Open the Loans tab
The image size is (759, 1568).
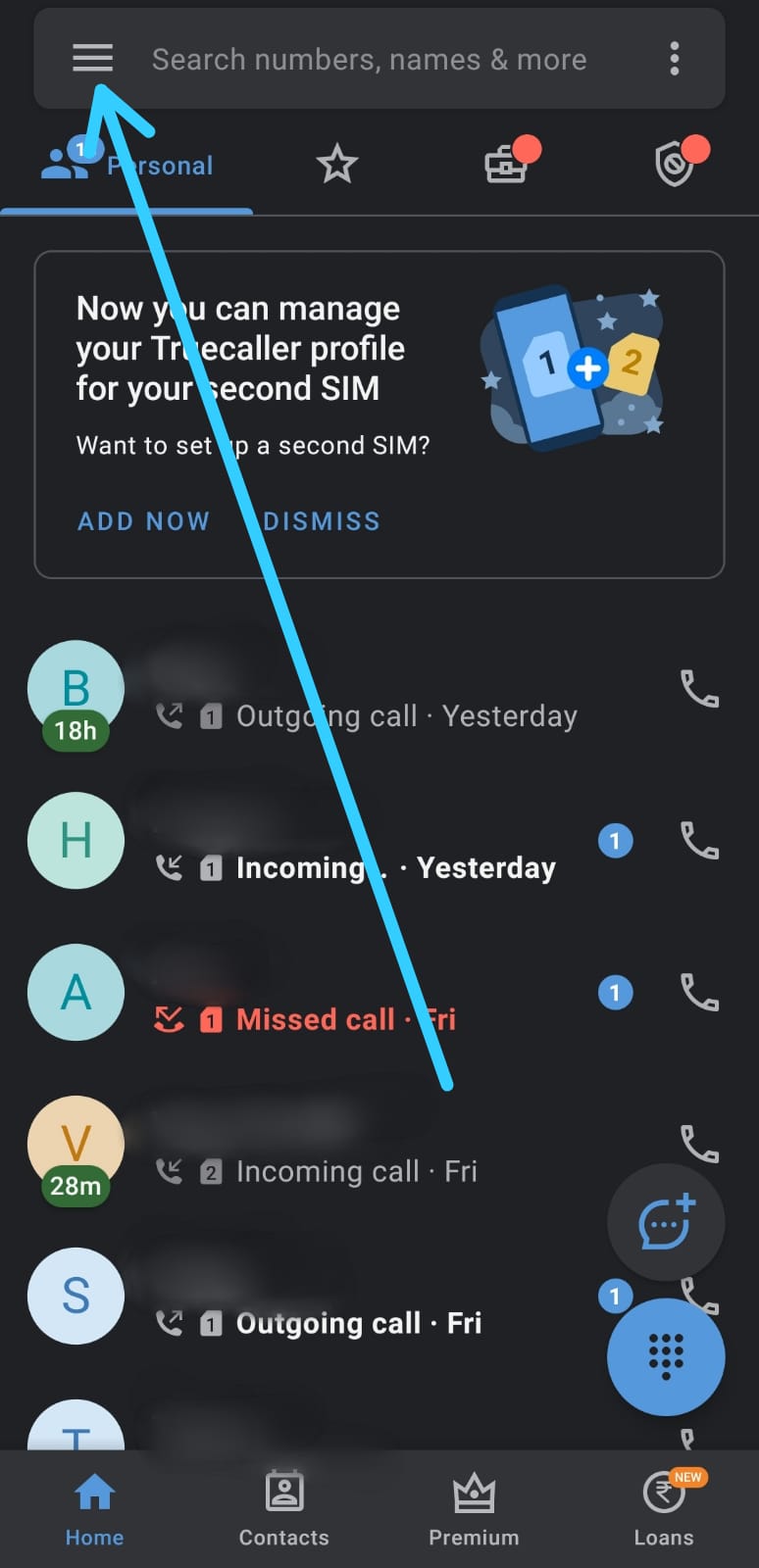click(664, 1509)
